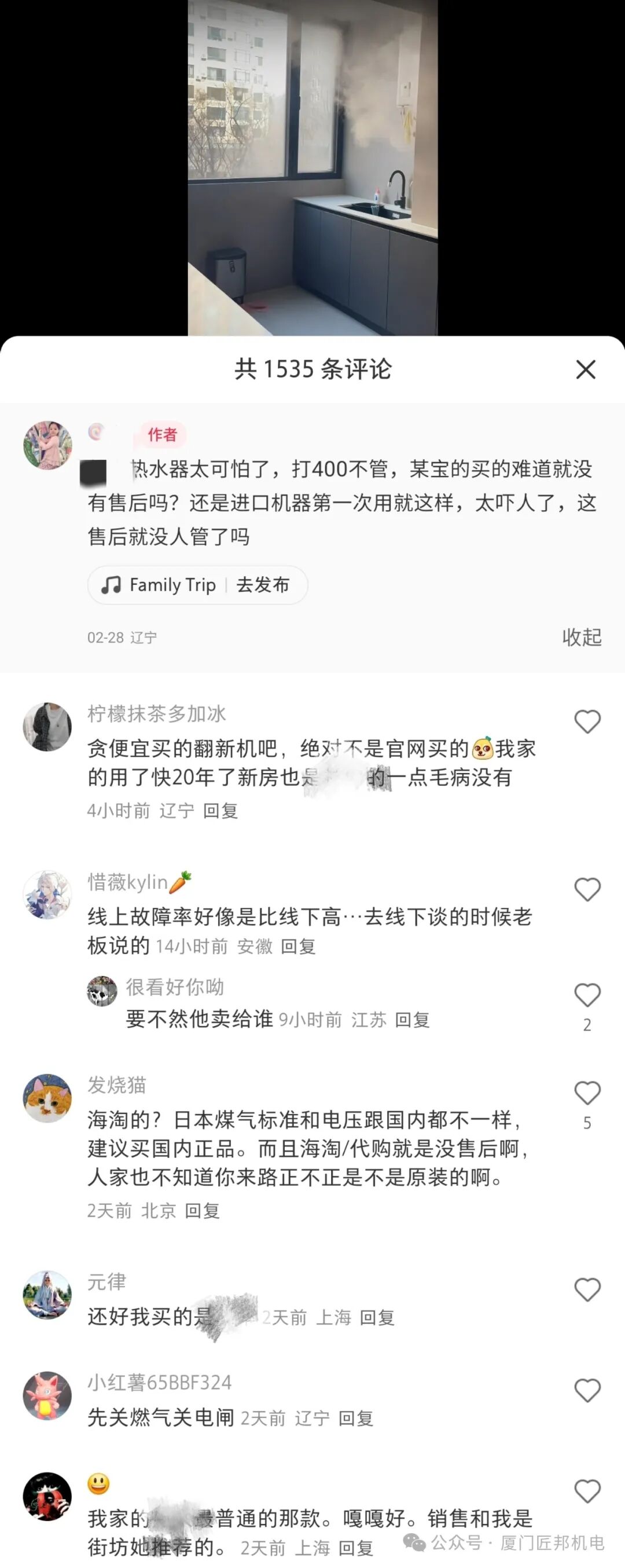
Task: Reply to 小红薯65BBF324's comment
Action: 355,1418
